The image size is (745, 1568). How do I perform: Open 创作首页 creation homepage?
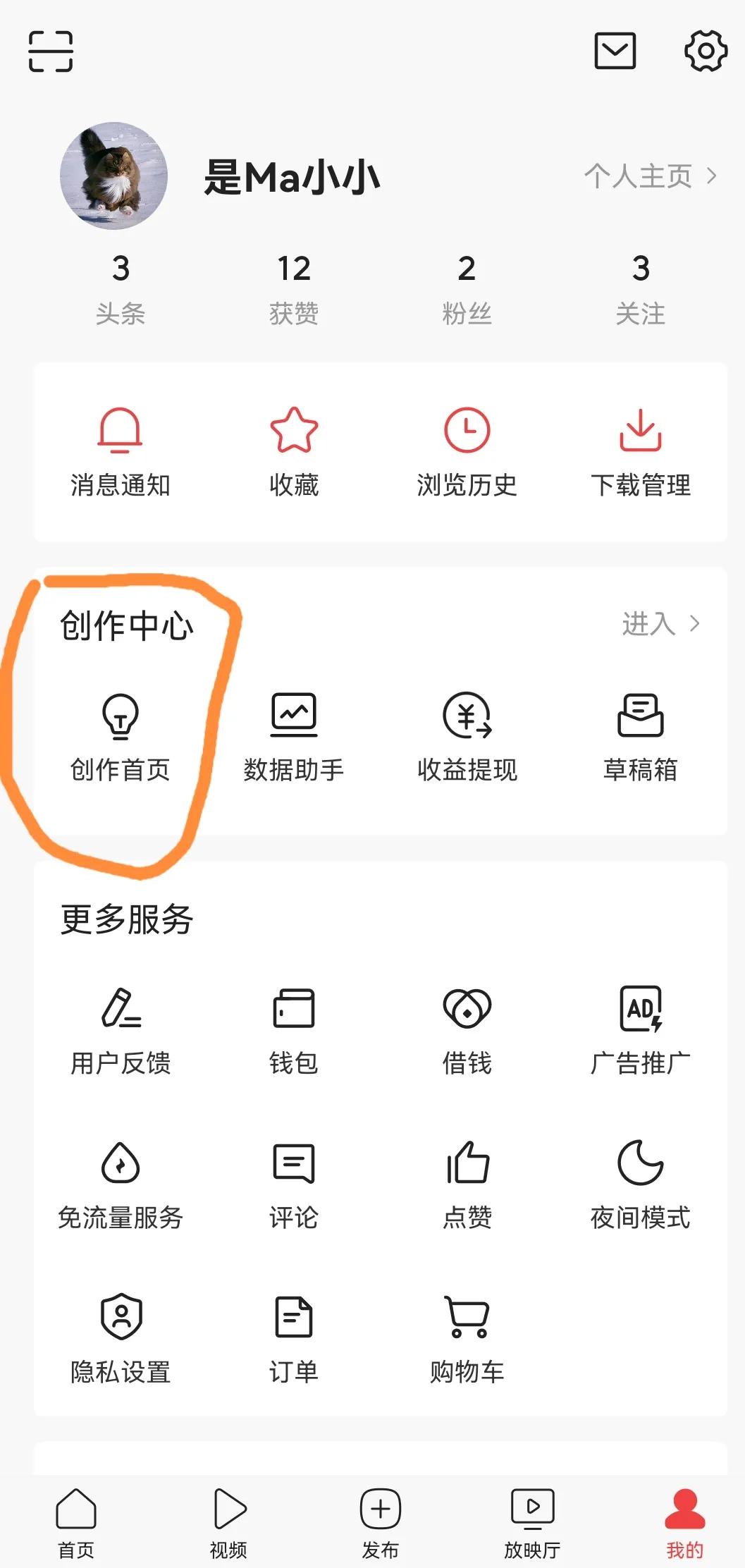(x=121, y=737)
